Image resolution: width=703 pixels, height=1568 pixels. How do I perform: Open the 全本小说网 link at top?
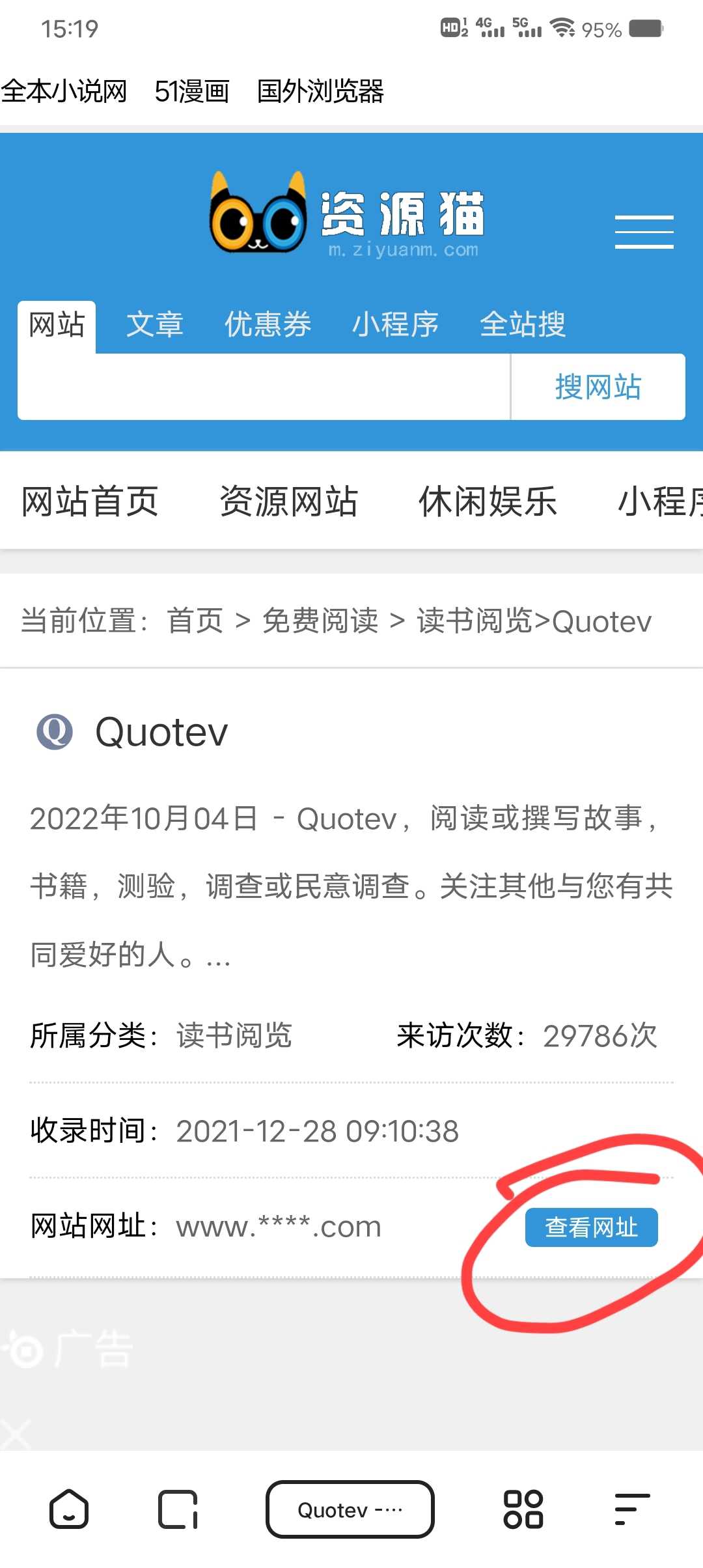[64, 91]
